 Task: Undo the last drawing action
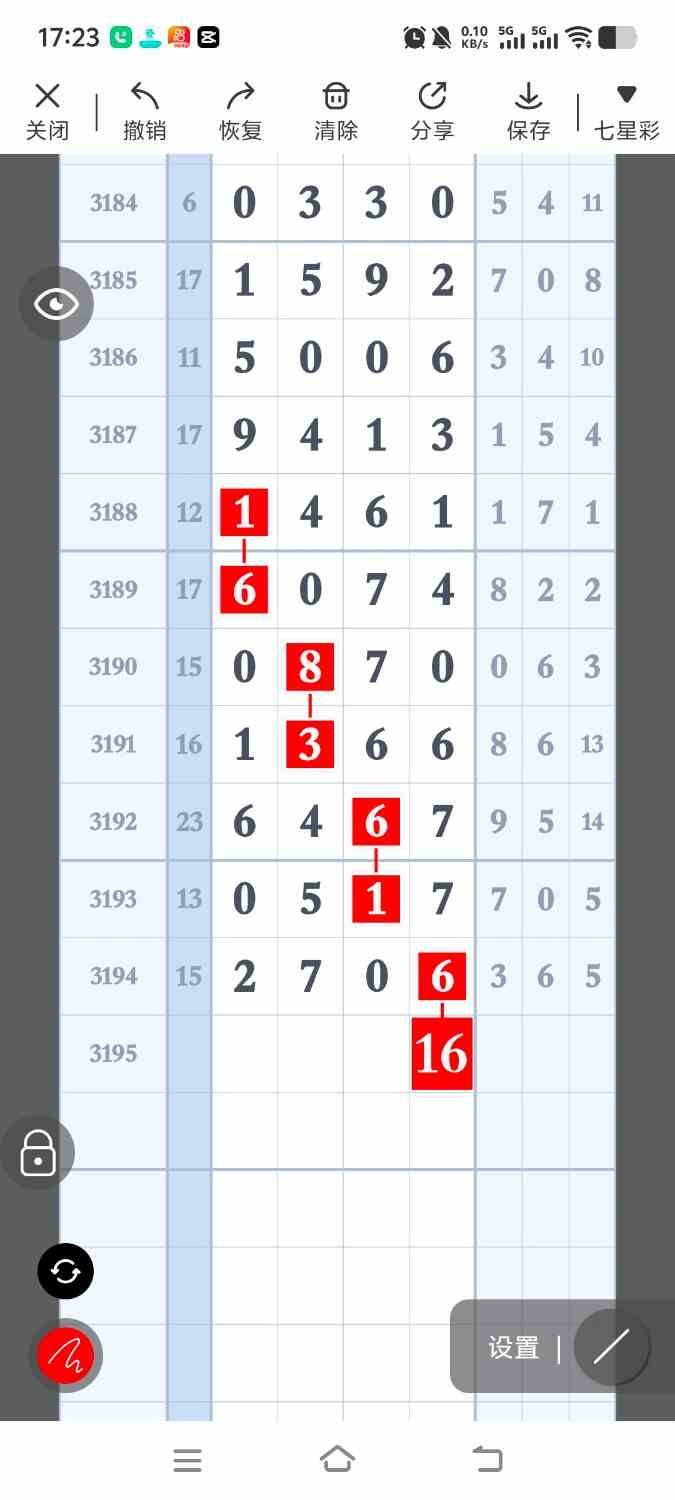point(145,112)
